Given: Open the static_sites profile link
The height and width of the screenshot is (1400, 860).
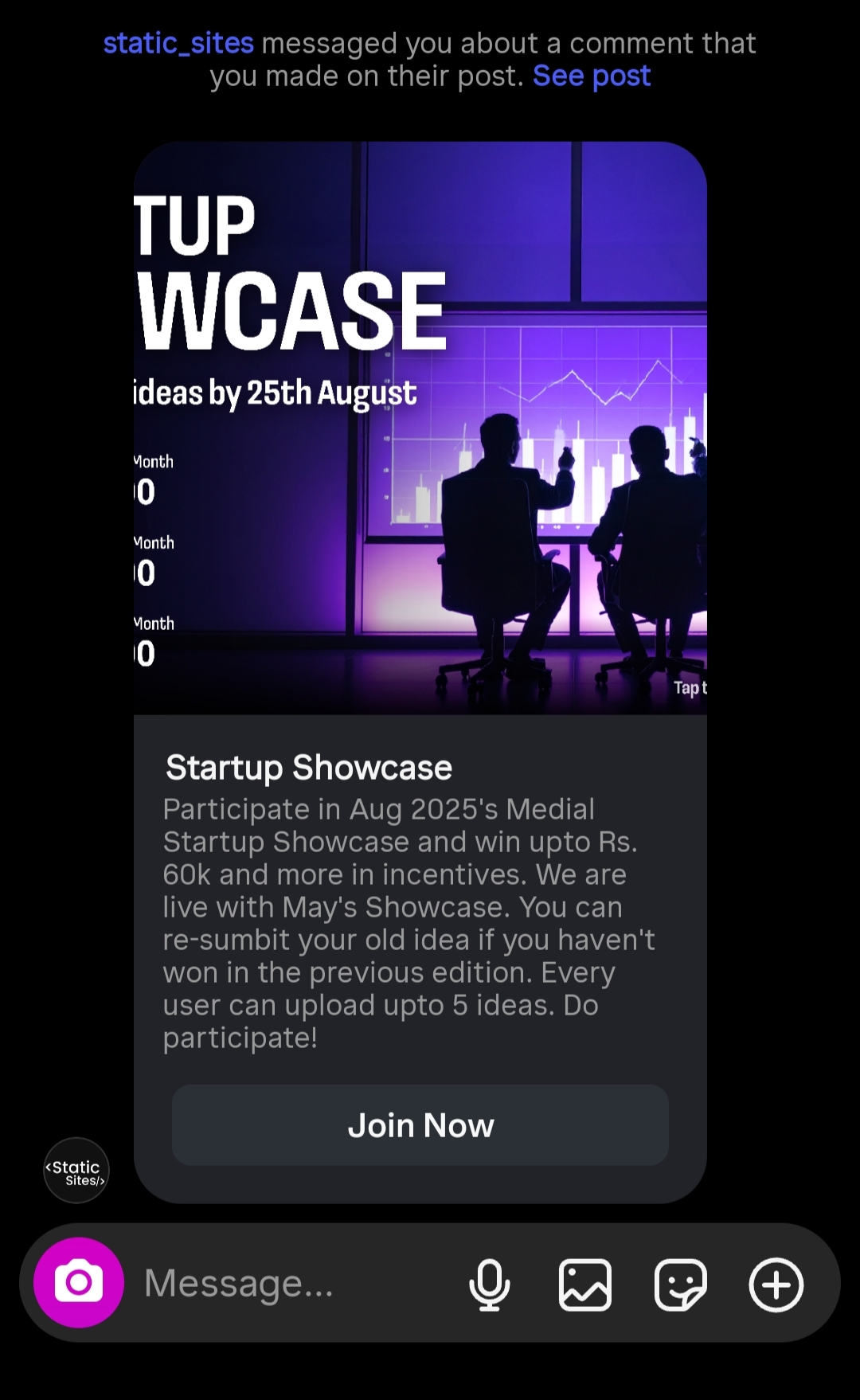Looking at the screenshot, I should point(178,43).
